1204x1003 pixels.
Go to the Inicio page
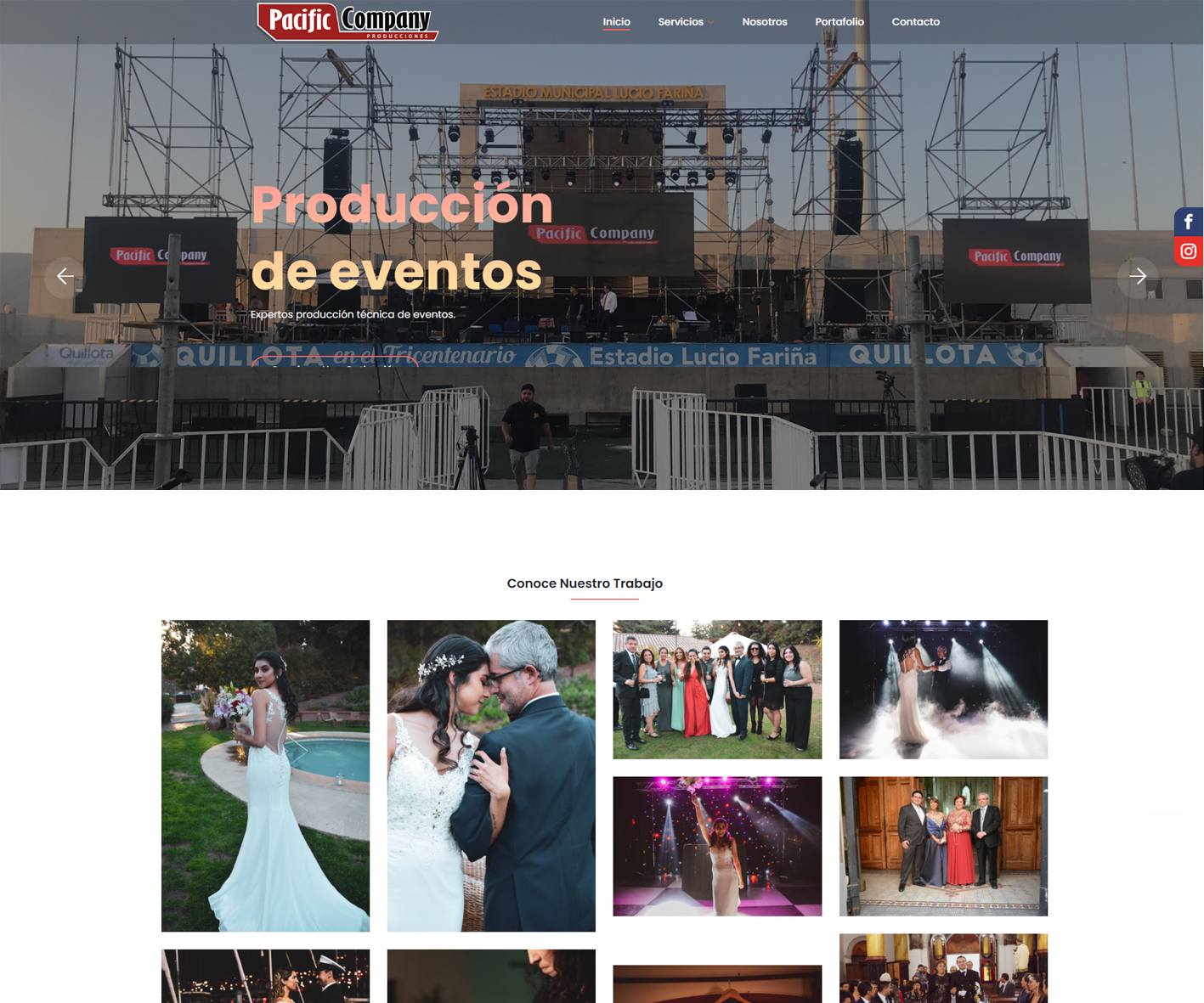(x=616, y=22)
